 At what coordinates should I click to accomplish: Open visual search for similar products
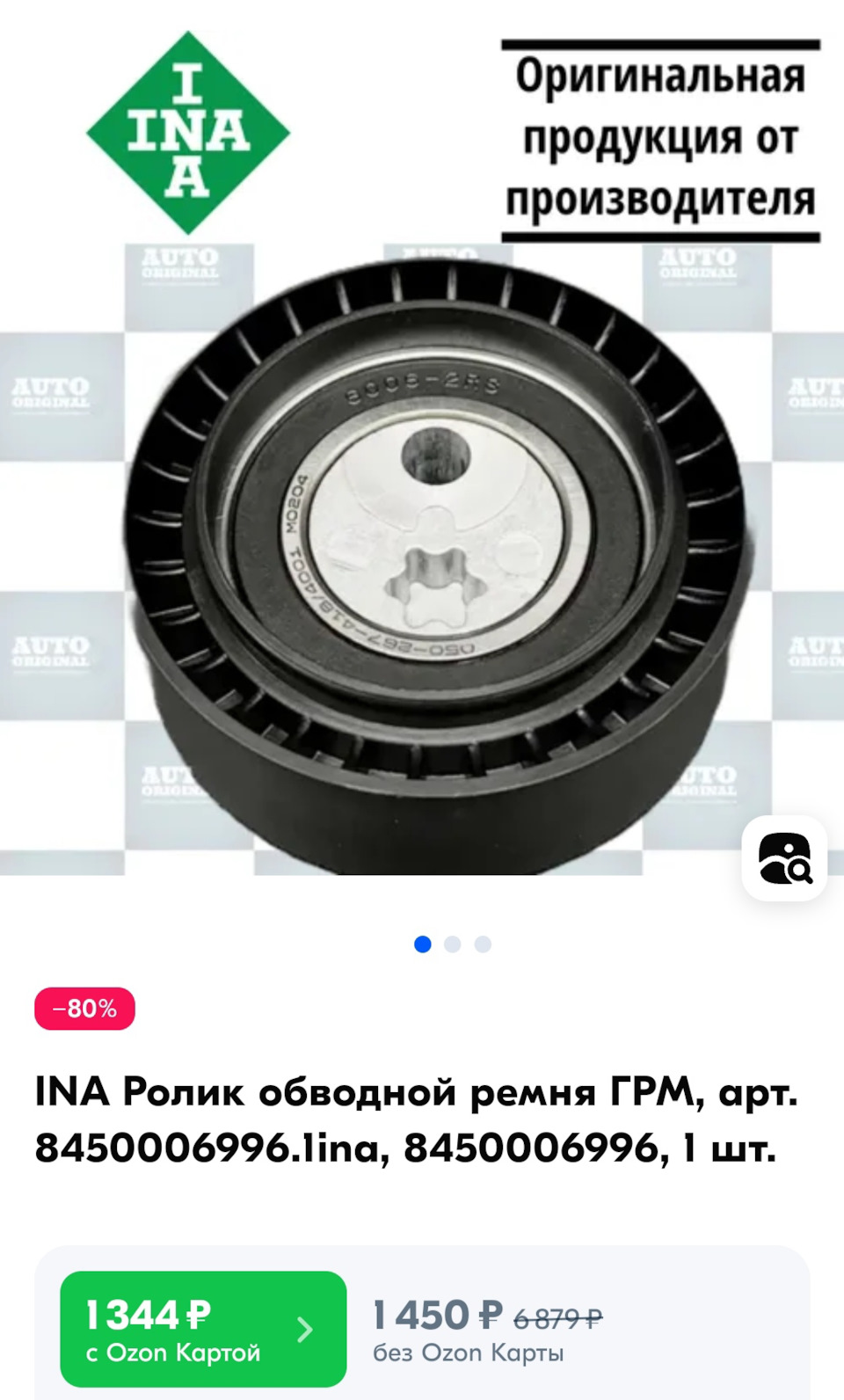[x=784, y=858]
